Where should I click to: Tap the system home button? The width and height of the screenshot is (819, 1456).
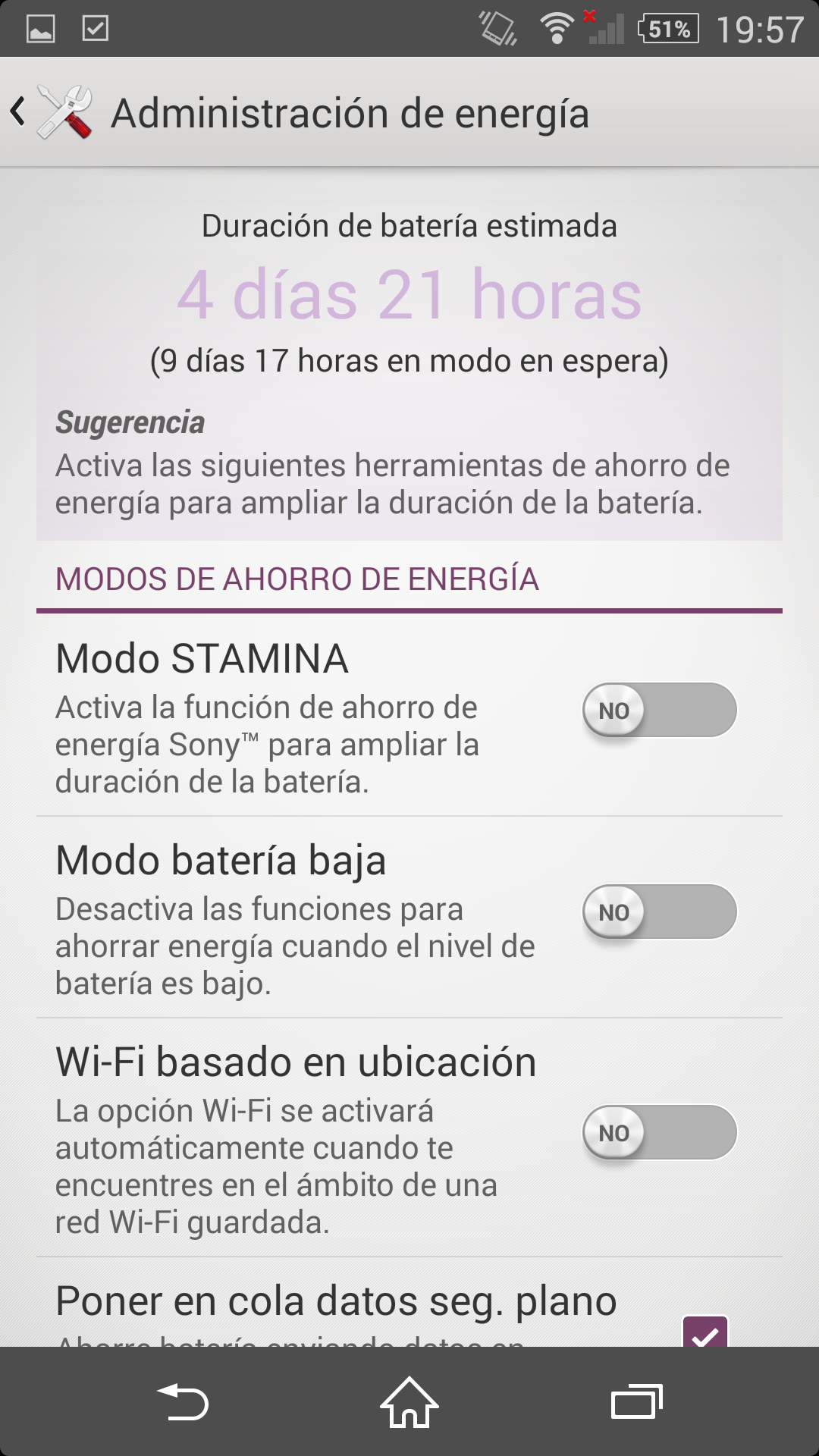409,1402
